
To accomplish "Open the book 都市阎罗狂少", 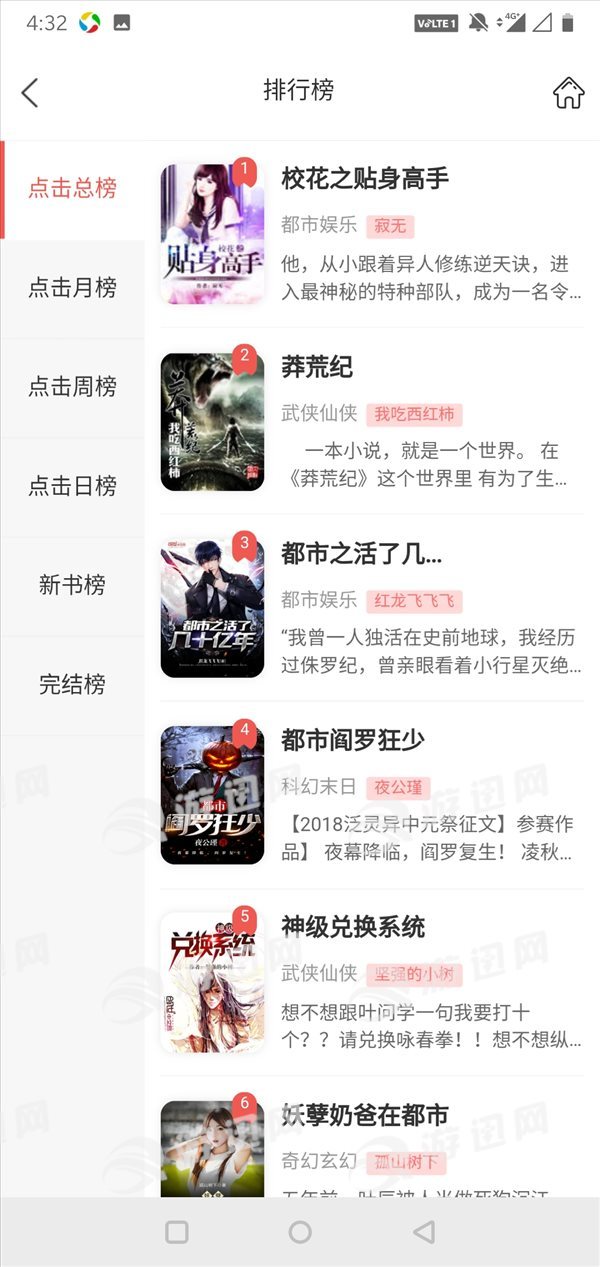I will [352, 741].
